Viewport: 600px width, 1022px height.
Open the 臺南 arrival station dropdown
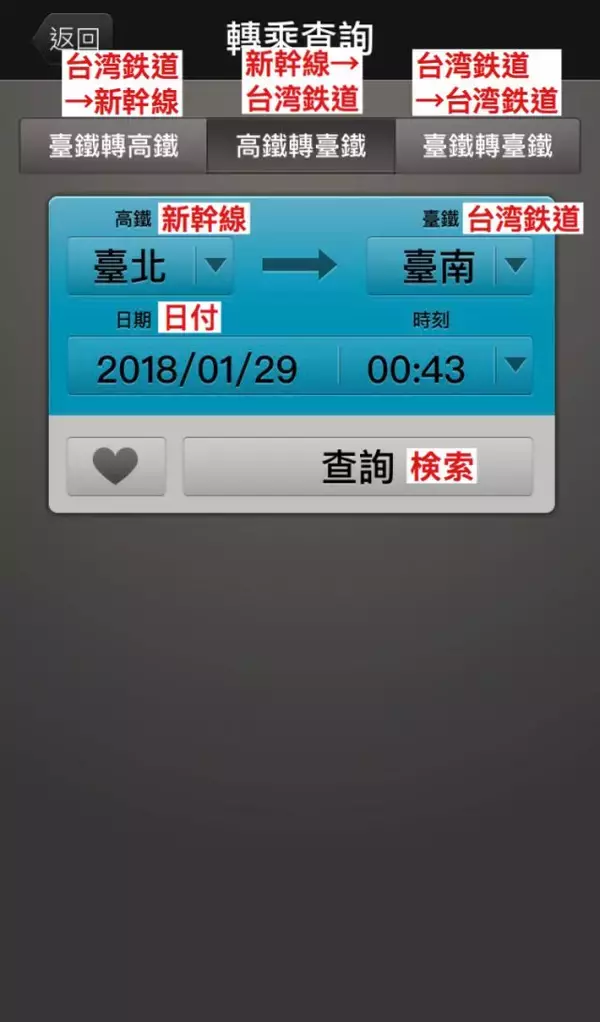[450, 267]
